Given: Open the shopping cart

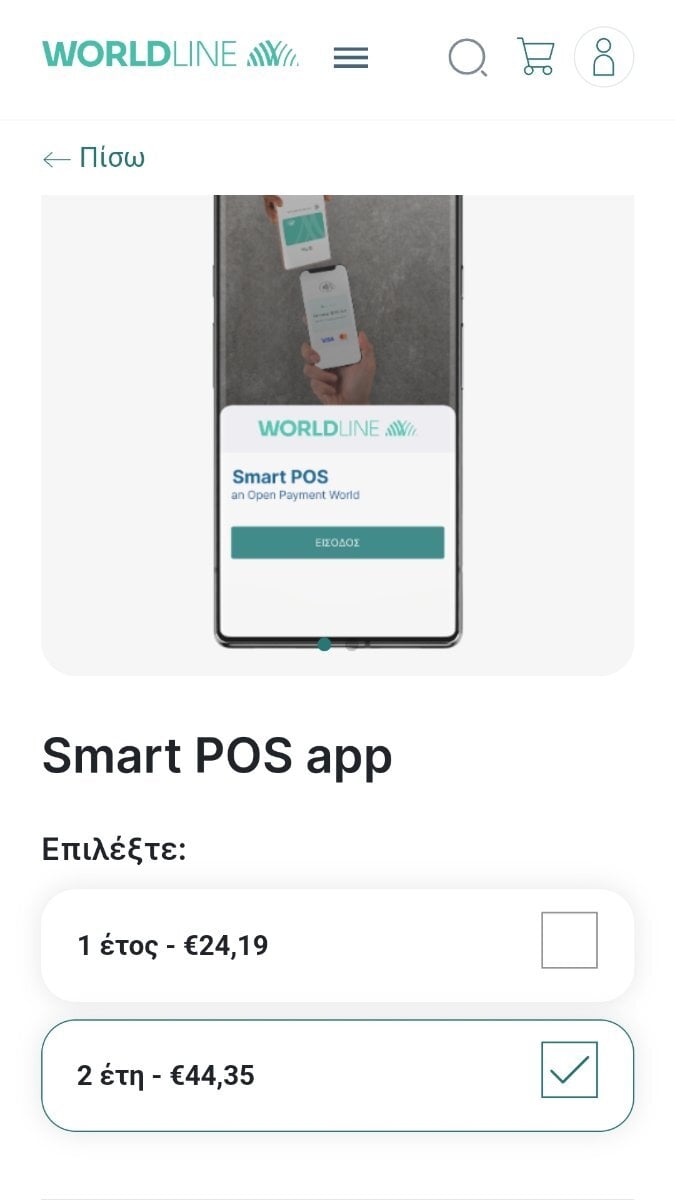Looking at the screenshot, I should (536, 57).
